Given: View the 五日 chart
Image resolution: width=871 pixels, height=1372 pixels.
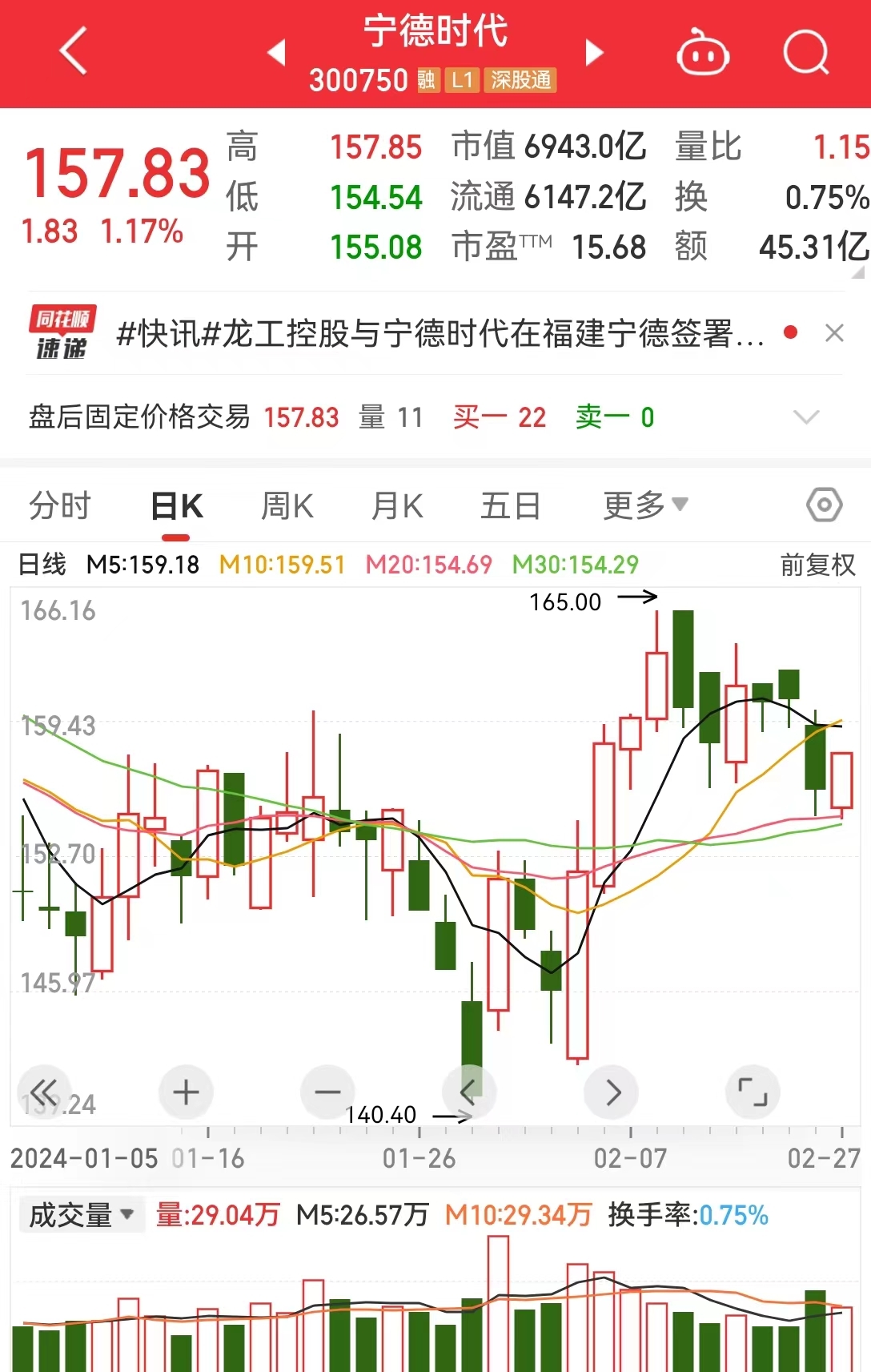Looking at the screenshot, I should [510, 506].
